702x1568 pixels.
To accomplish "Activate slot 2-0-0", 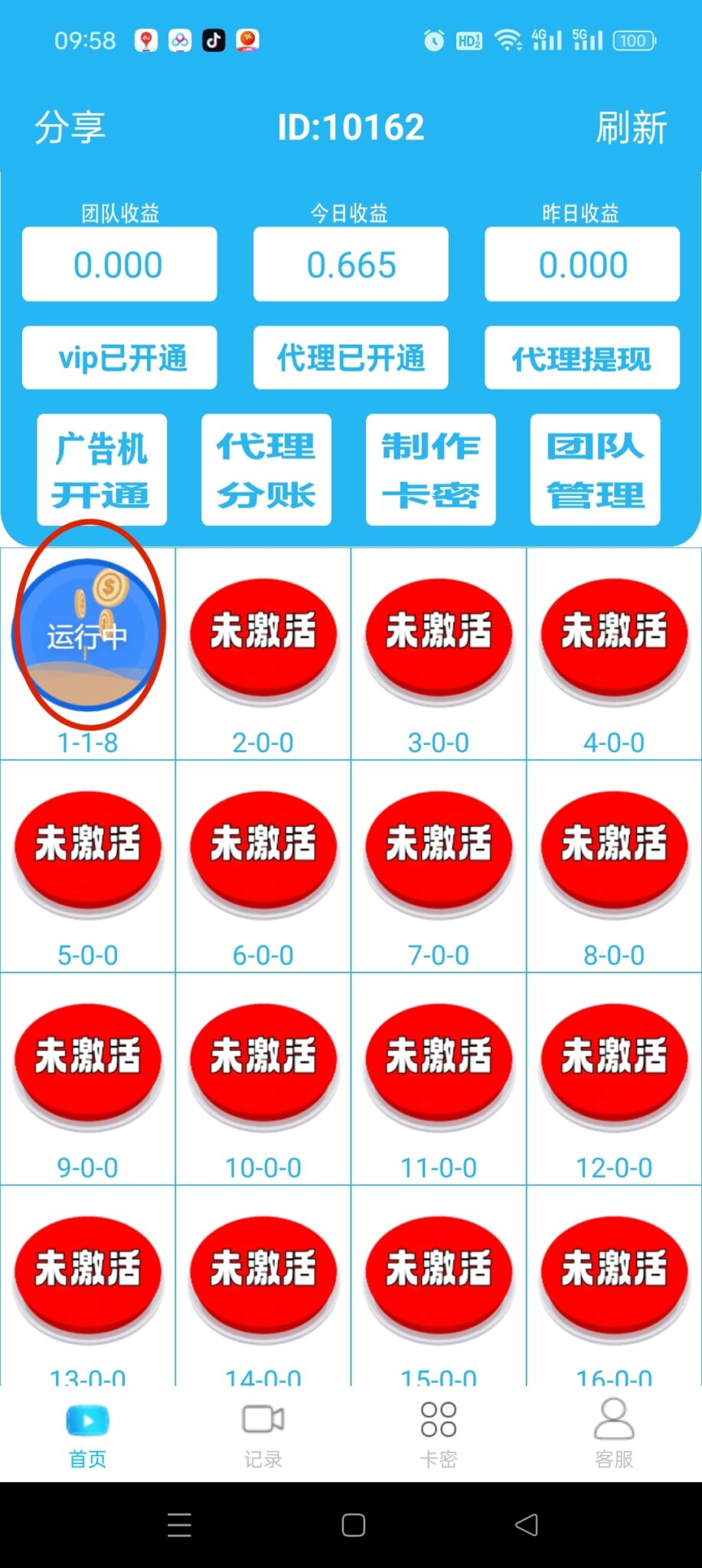I will (x=263, y=634).
